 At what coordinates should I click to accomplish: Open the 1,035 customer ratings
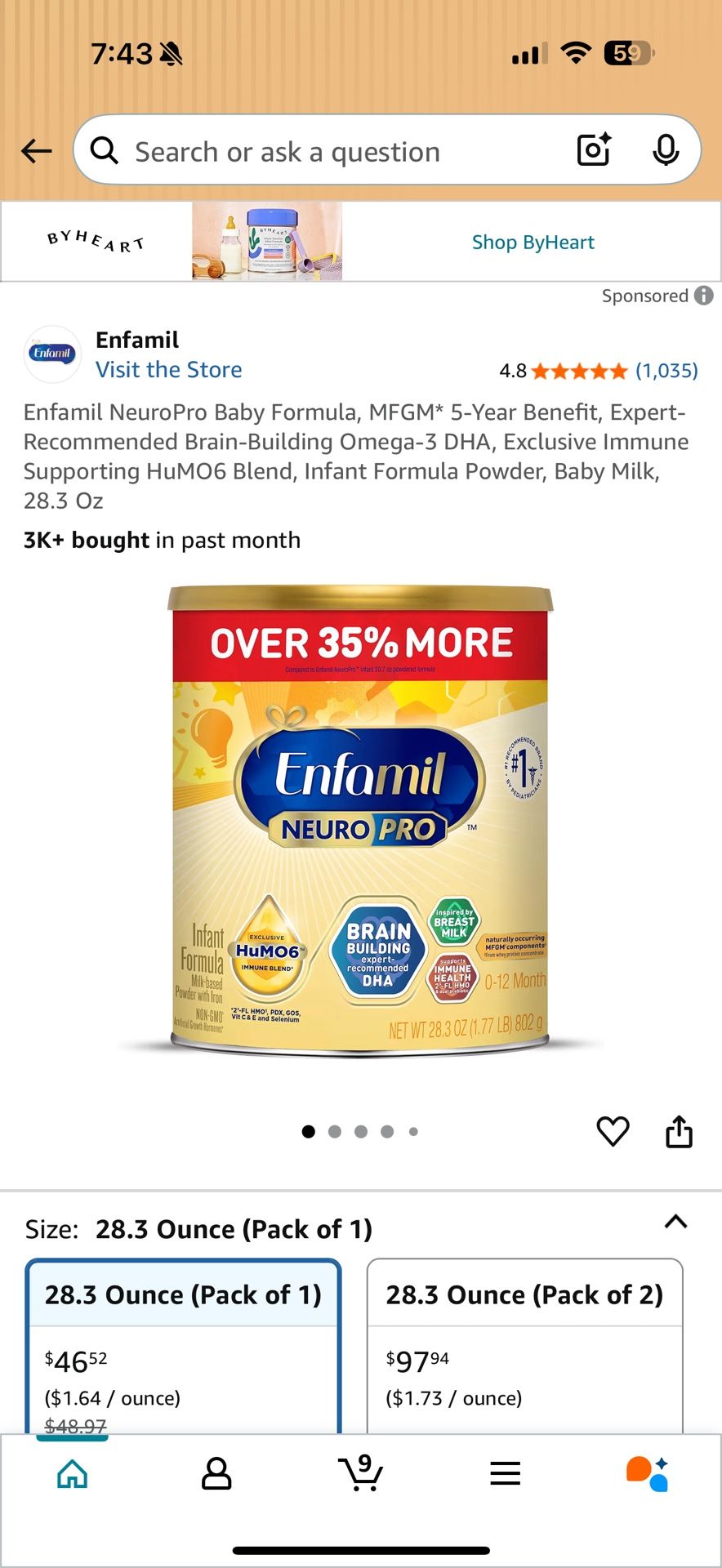click(666, 371)
